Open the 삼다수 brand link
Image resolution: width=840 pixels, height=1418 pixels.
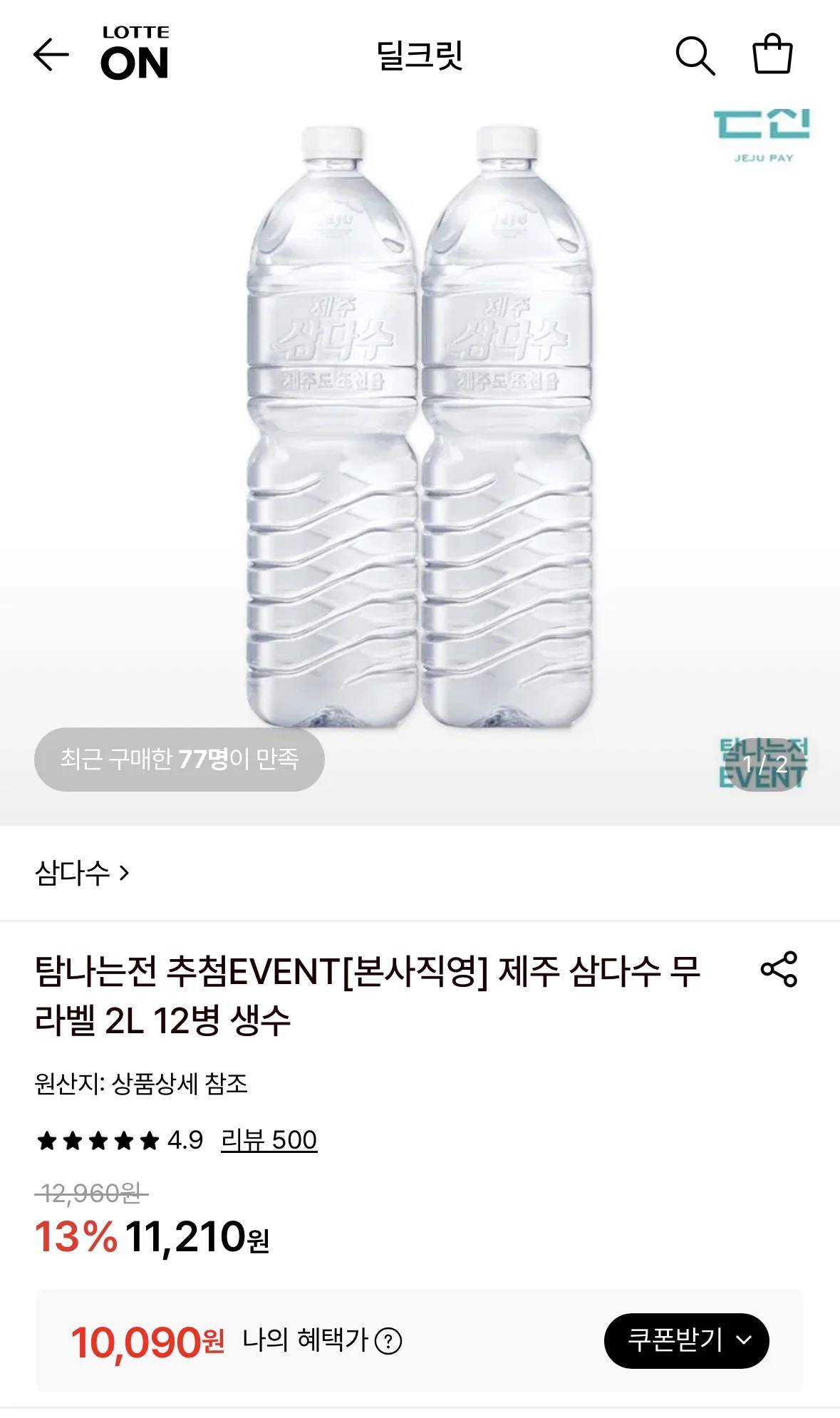tap(82, 873)
